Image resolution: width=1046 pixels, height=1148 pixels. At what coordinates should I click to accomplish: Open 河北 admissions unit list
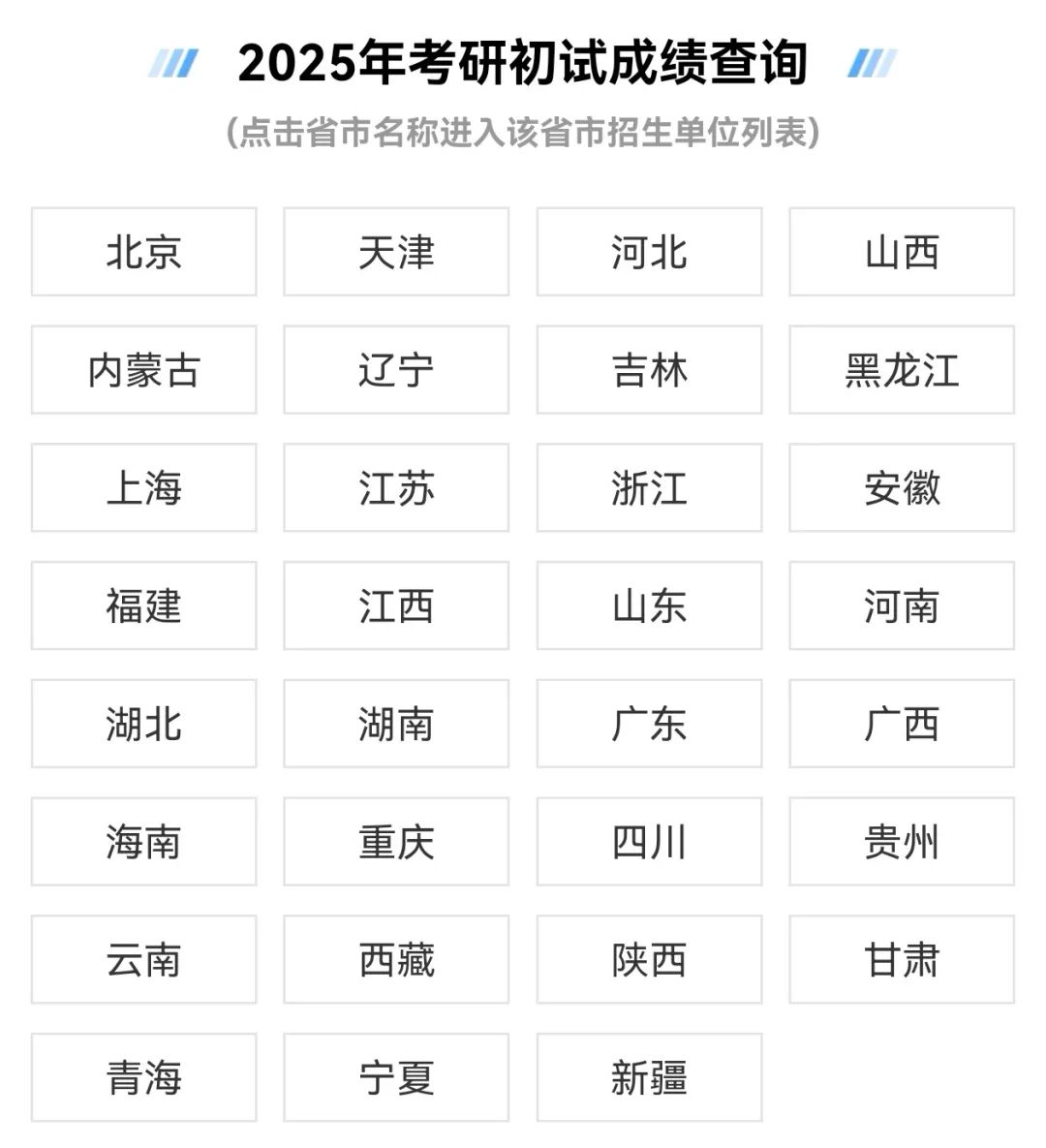point(649,252)
